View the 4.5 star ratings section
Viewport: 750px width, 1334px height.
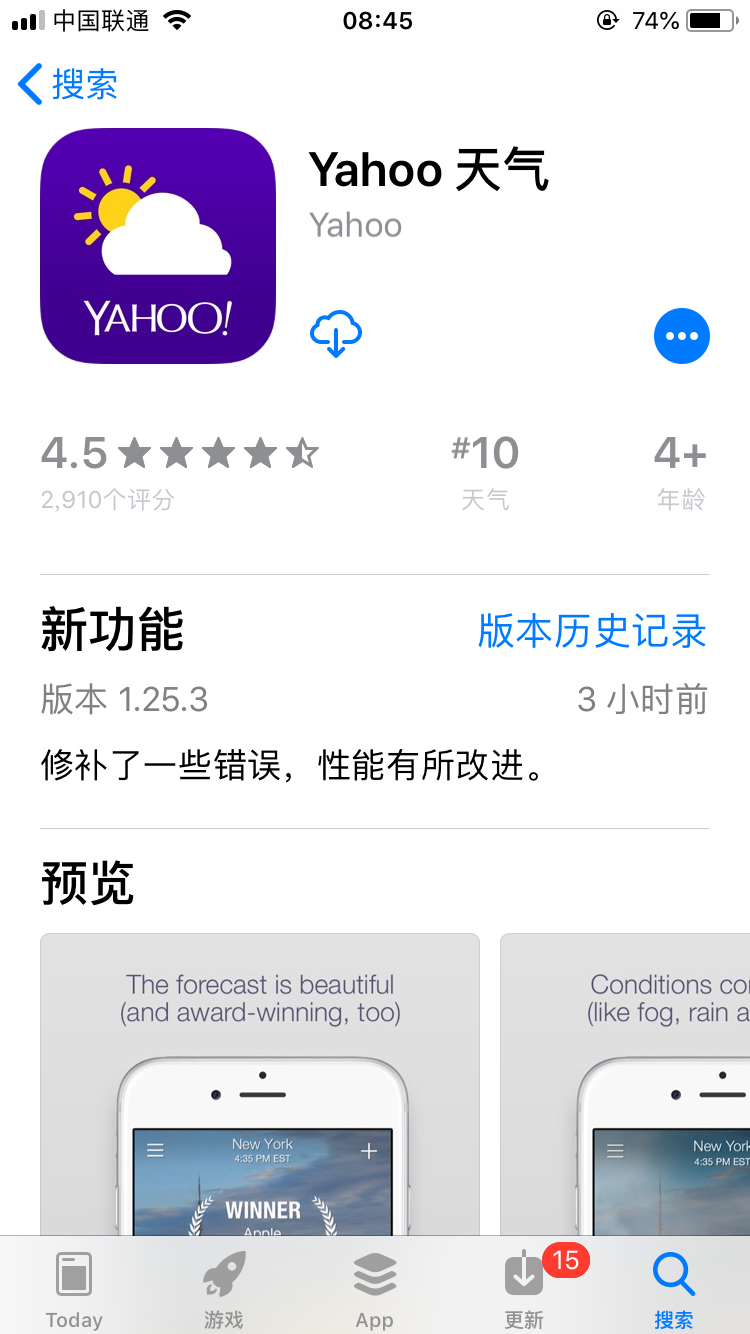point(180,470)
